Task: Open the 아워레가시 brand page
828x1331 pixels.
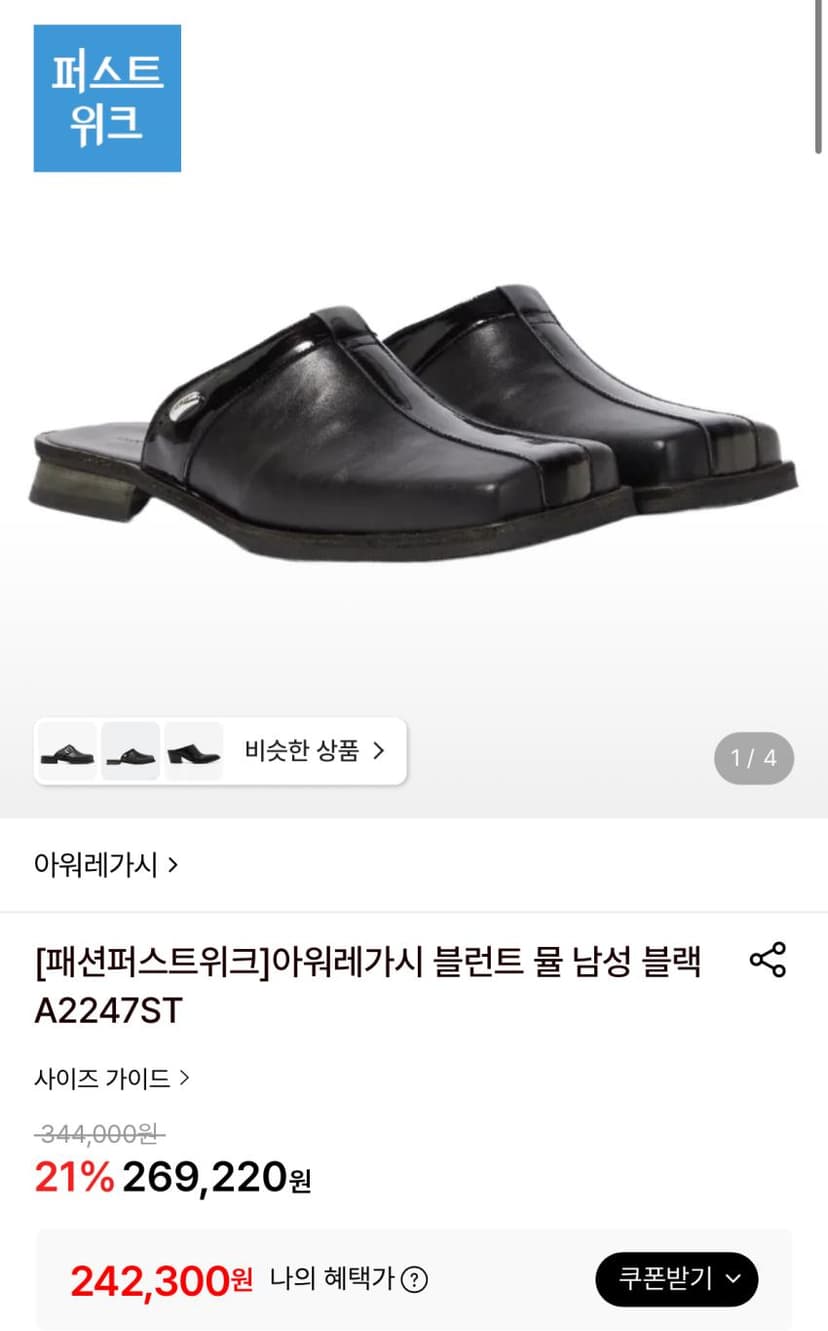Action: [106, 865]
